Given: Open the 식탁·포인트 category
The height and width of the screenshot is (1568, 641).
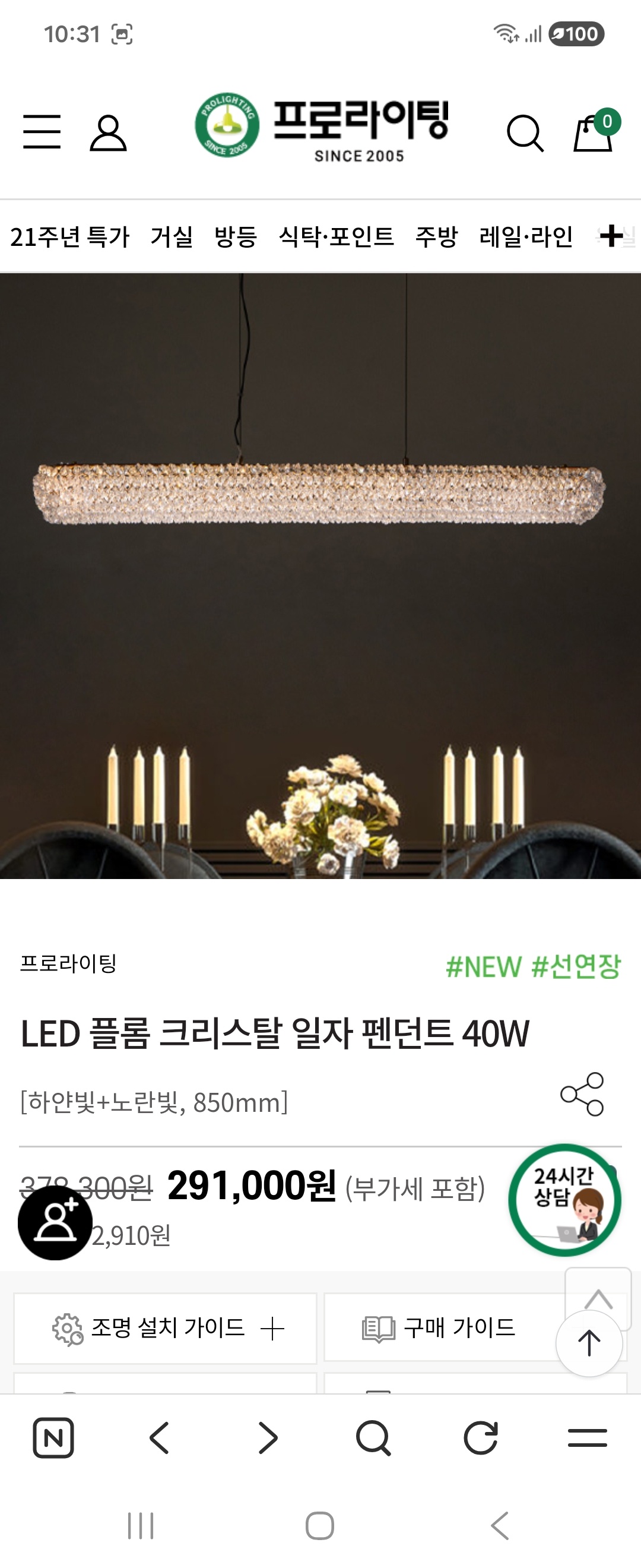Looking at the screenshot, I should 336,236.
